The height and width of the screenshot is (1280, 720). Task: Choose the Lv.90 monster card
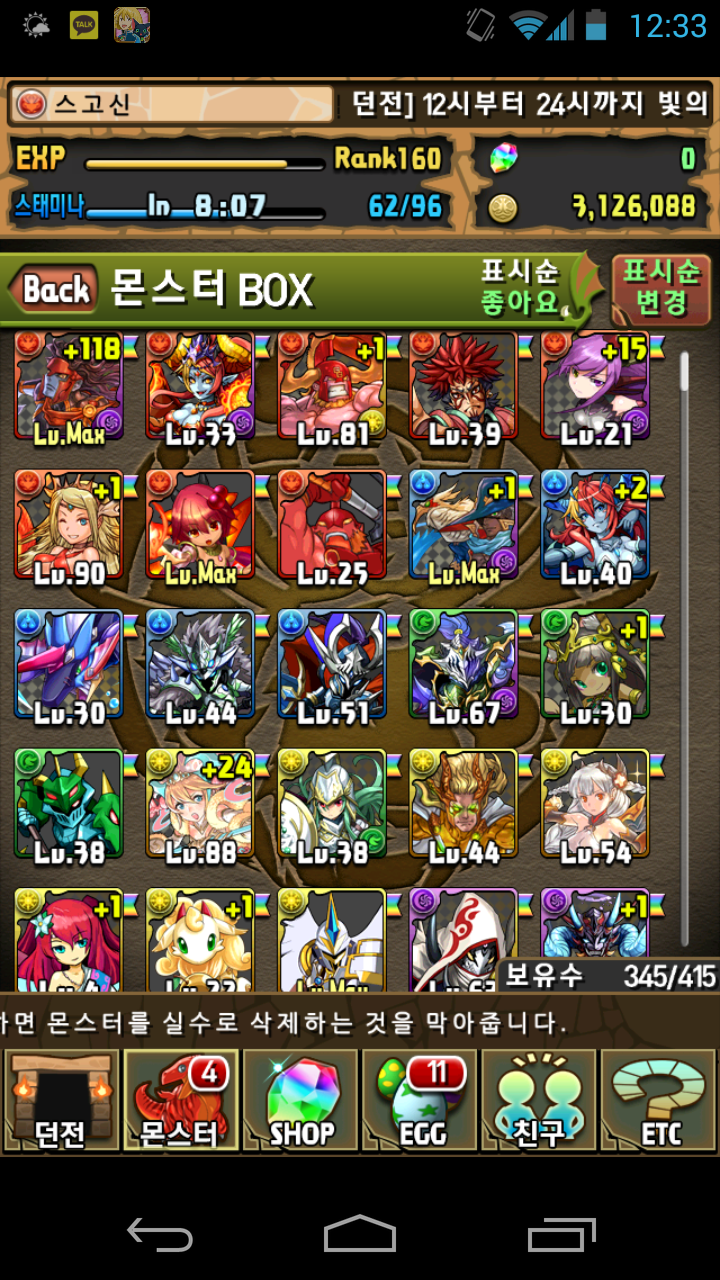68,528
